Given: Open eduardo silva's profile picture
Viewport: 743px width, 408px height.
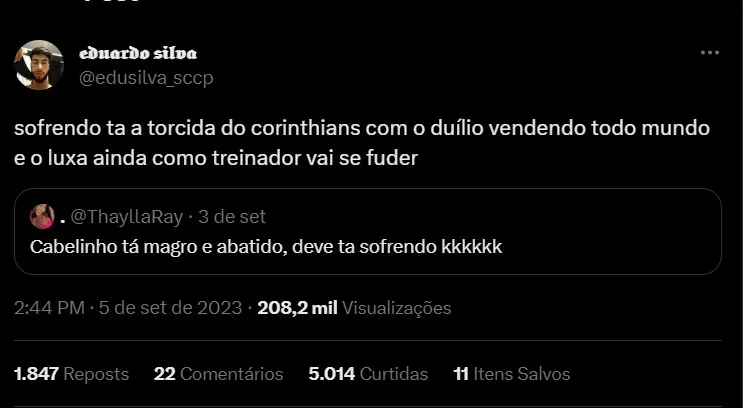Looking at the screenshot, I should click(39, 65).
